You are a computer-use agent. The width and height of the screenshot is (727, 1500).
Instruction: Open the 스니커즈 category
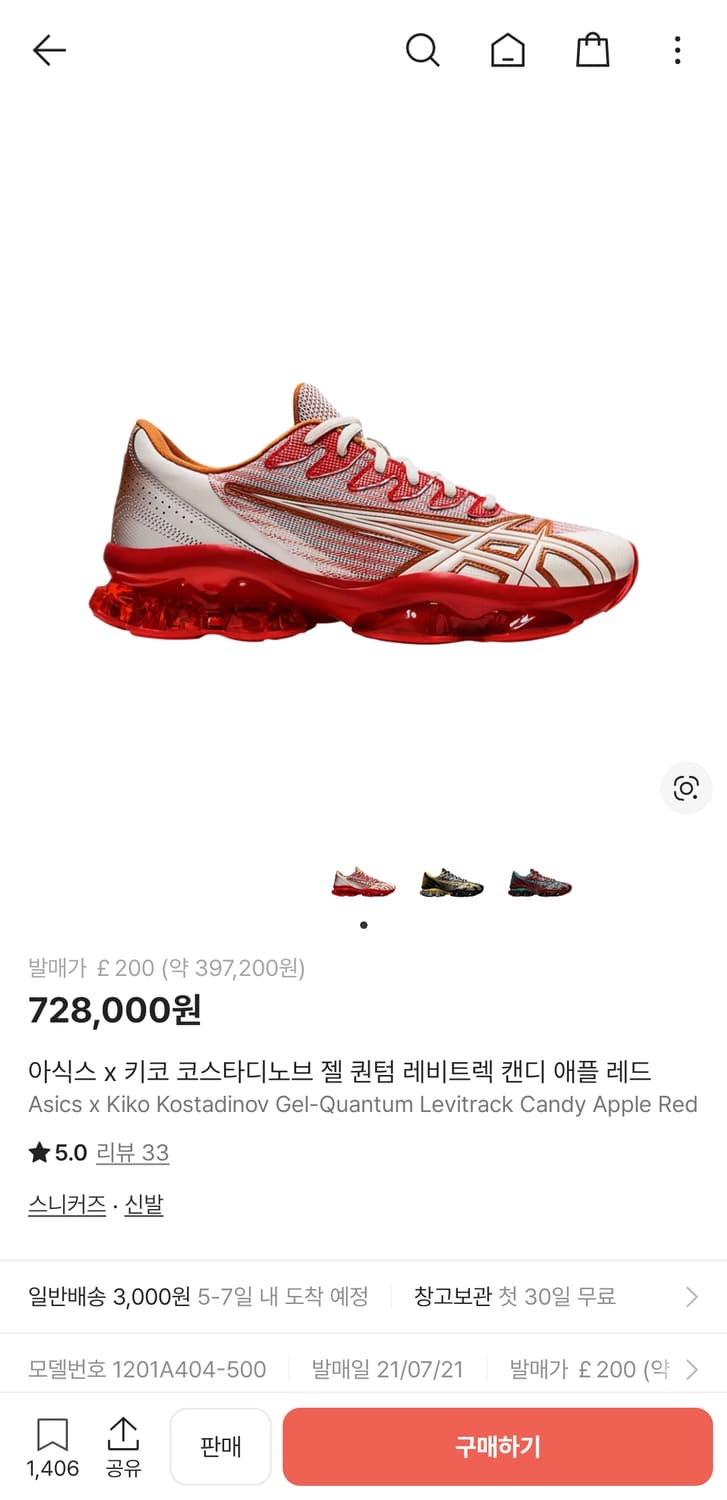click(66, 1205)
